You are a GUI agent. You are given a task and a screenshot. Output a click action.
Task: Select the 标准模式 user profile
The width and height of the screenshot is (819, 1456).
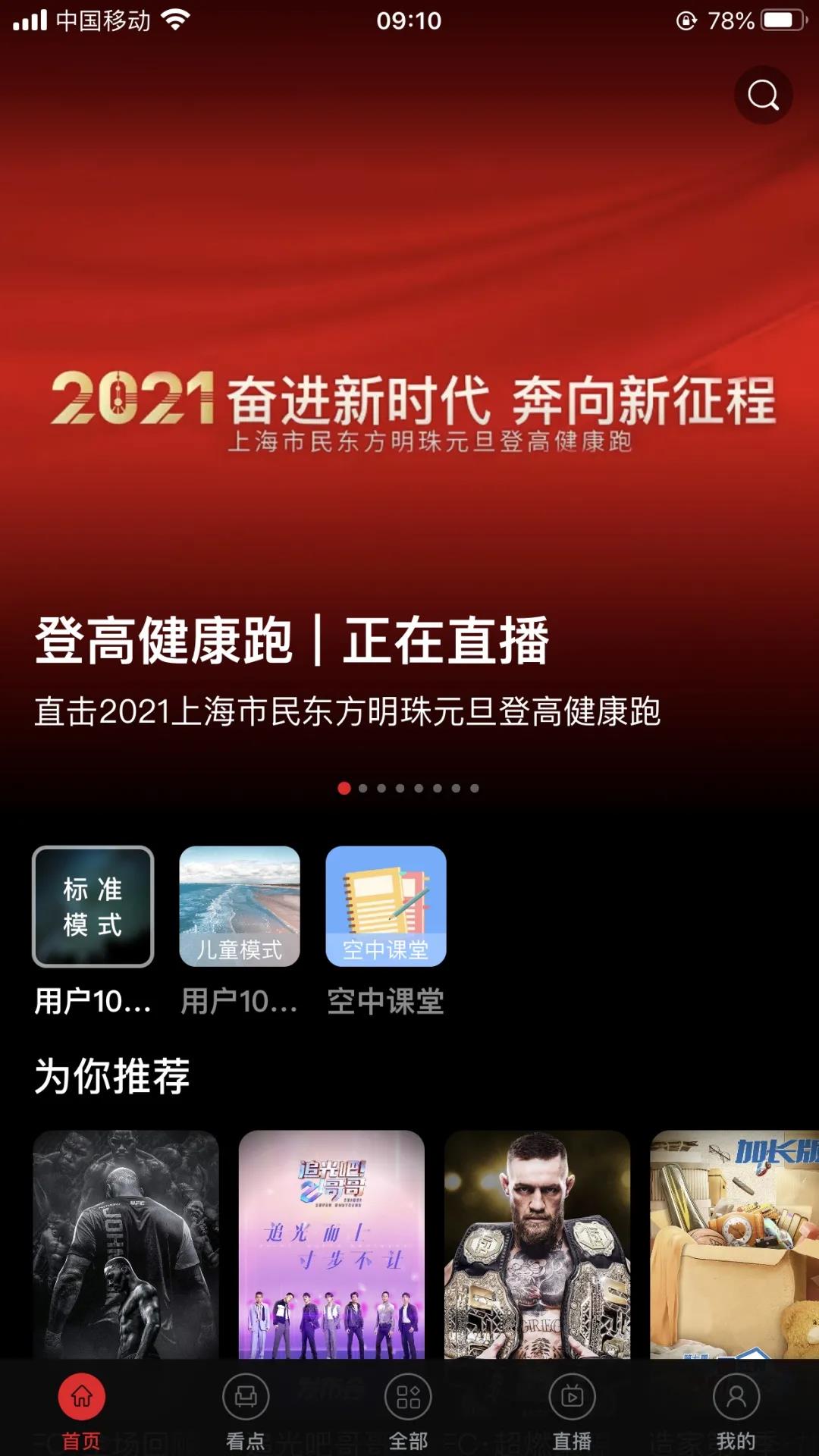point(93,907)
